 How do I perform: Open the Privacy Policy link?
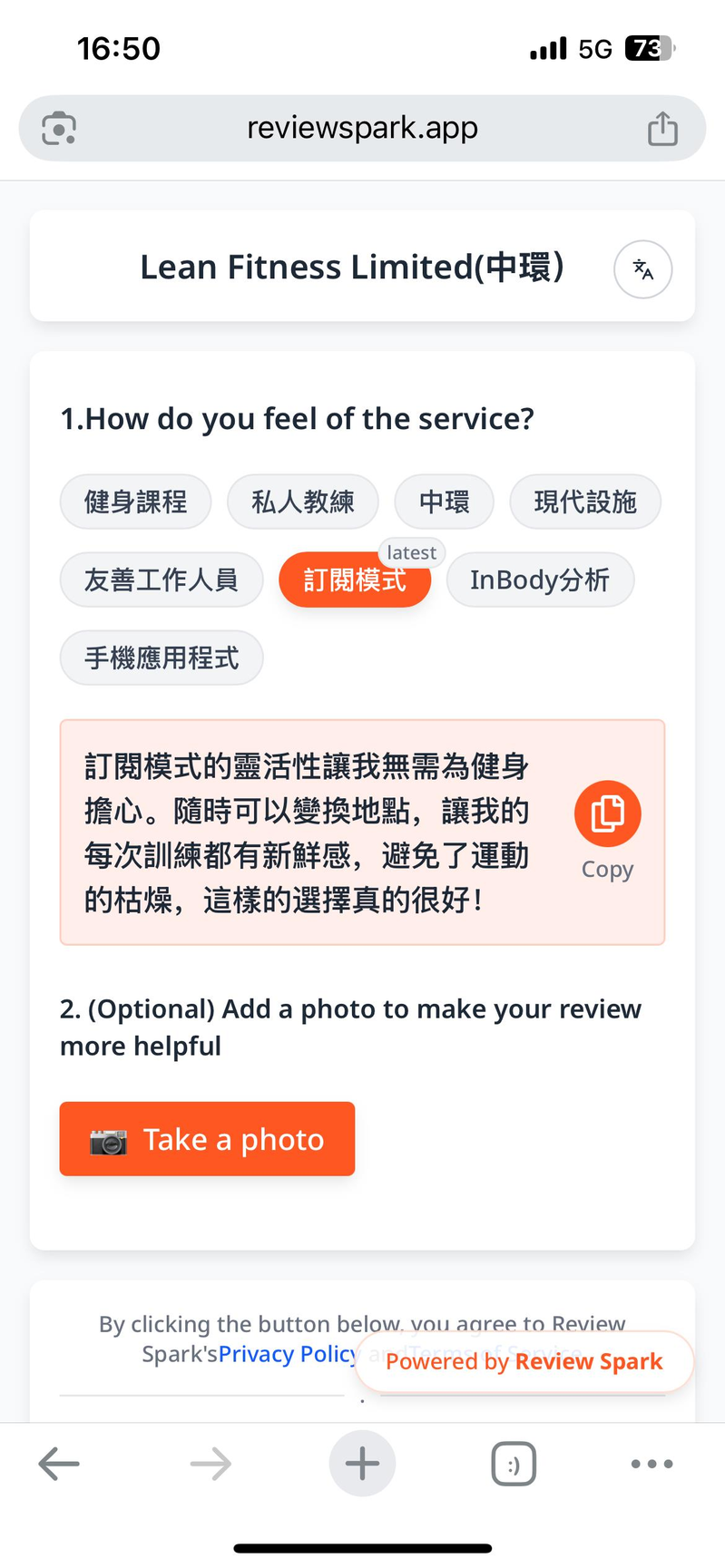tap(289, 1354)
